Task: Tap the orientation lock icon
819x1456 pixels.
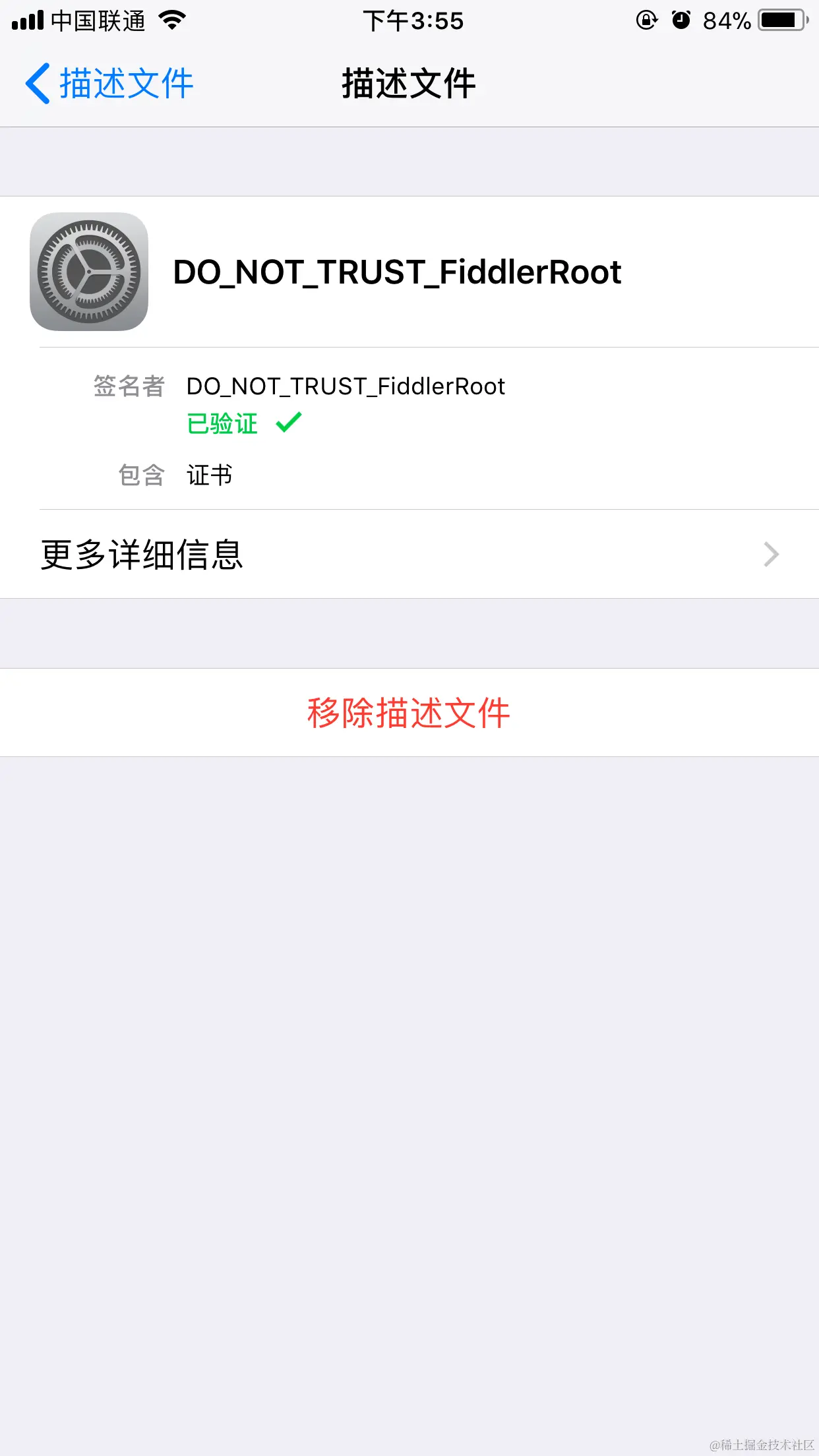Action: (x=647, y=20)
